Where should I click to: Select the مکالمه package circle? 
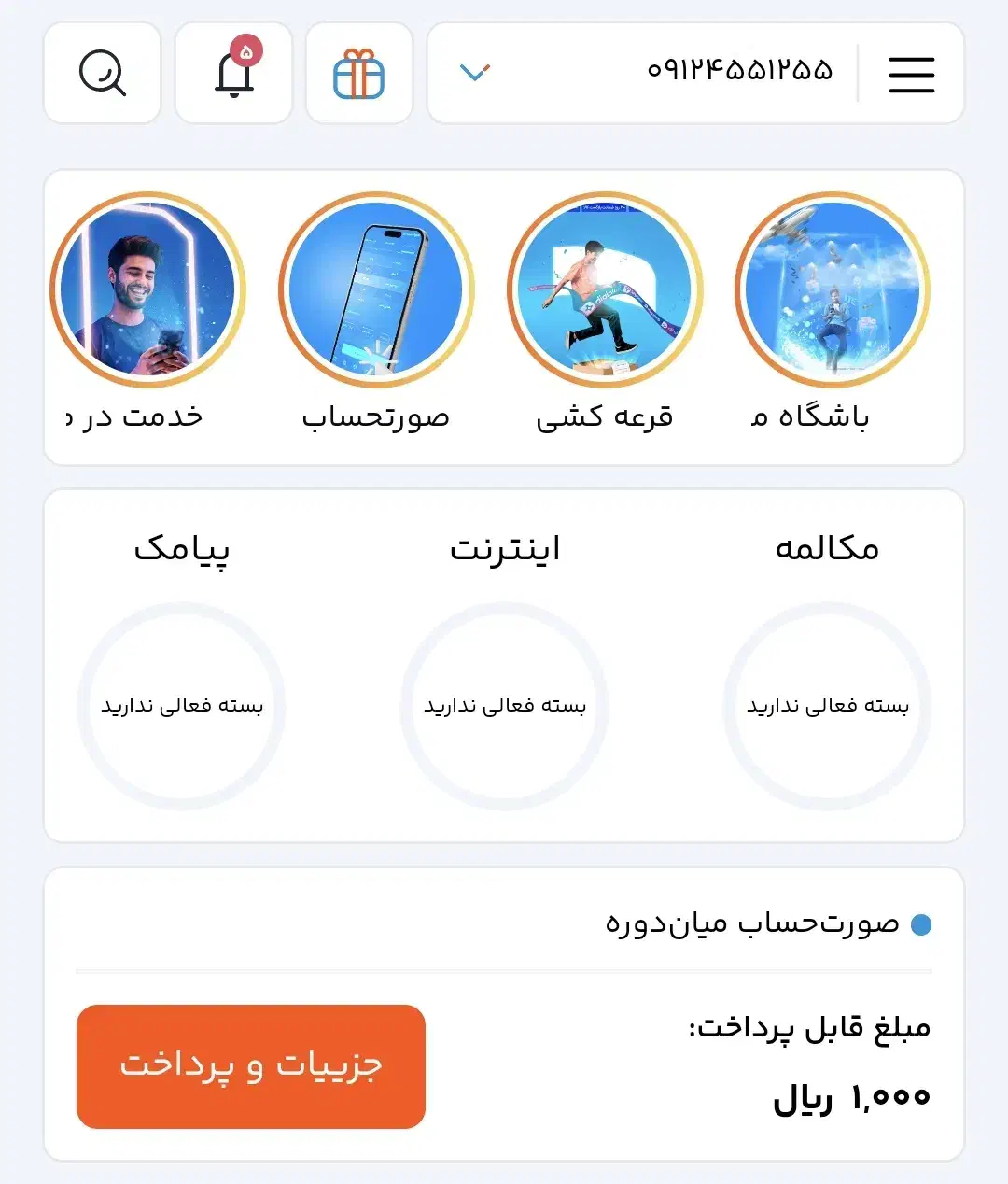(x=827, y=706)
